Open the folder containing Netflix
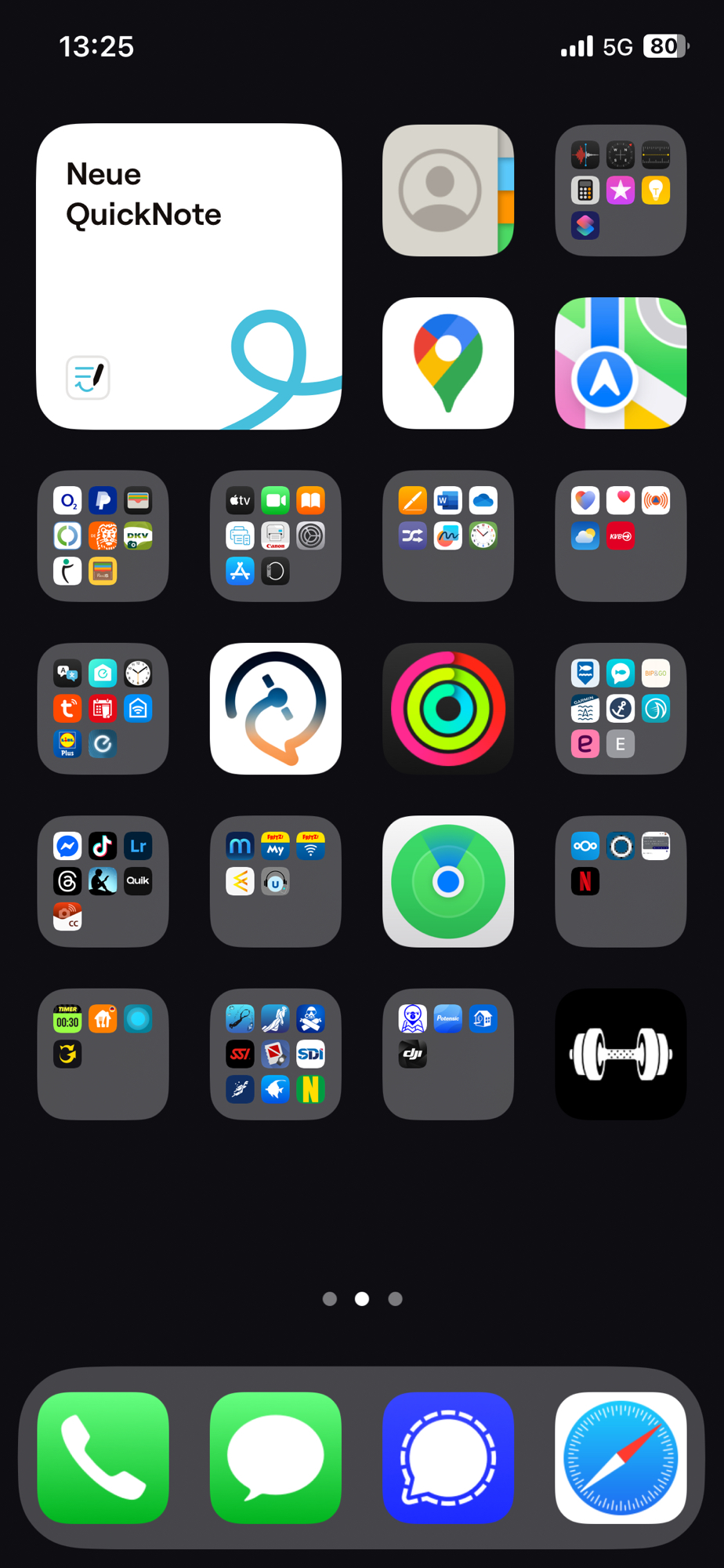Image resolution: width=724 pixels, height=1568 pixels. (x=621, y=881)
